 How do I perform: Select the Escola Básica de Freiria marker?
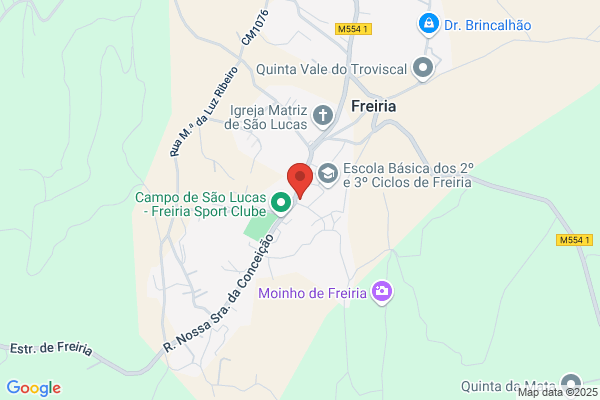tap(328, 175)
